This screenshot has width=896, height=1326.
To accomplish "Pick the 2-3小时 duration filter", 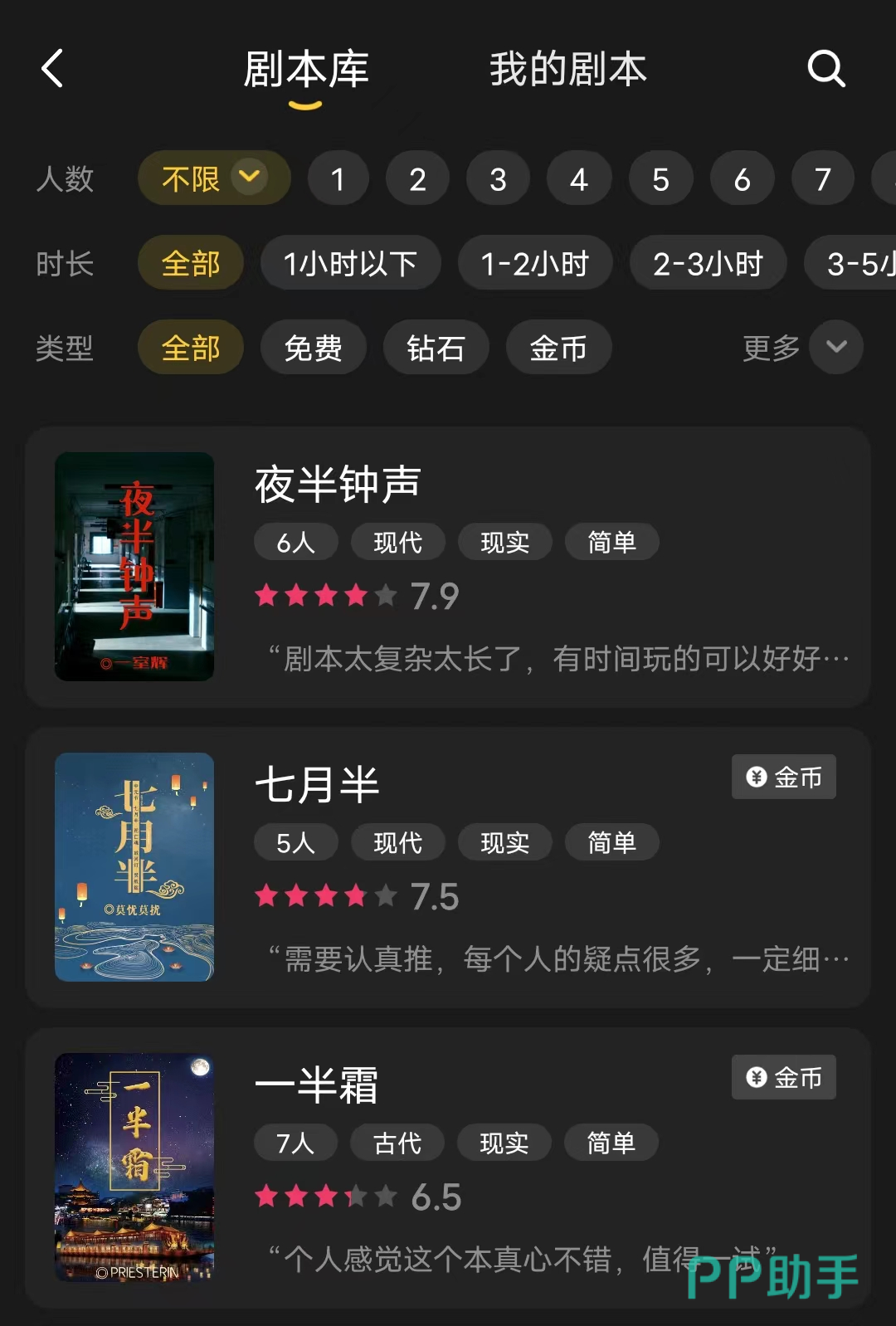I will (x=708, y=263).
